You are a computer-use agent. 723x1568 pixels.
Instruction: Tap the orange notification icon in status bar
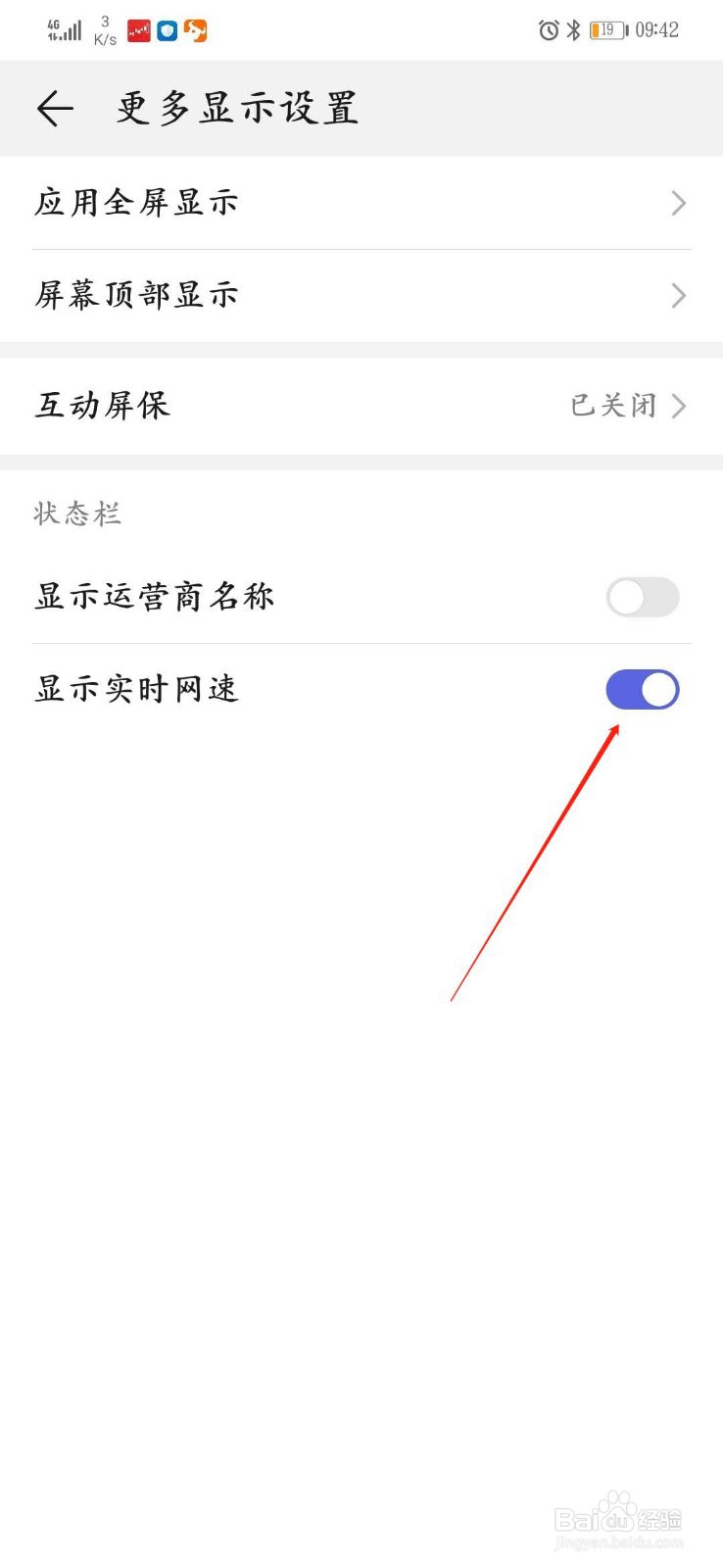coord(195,30)
